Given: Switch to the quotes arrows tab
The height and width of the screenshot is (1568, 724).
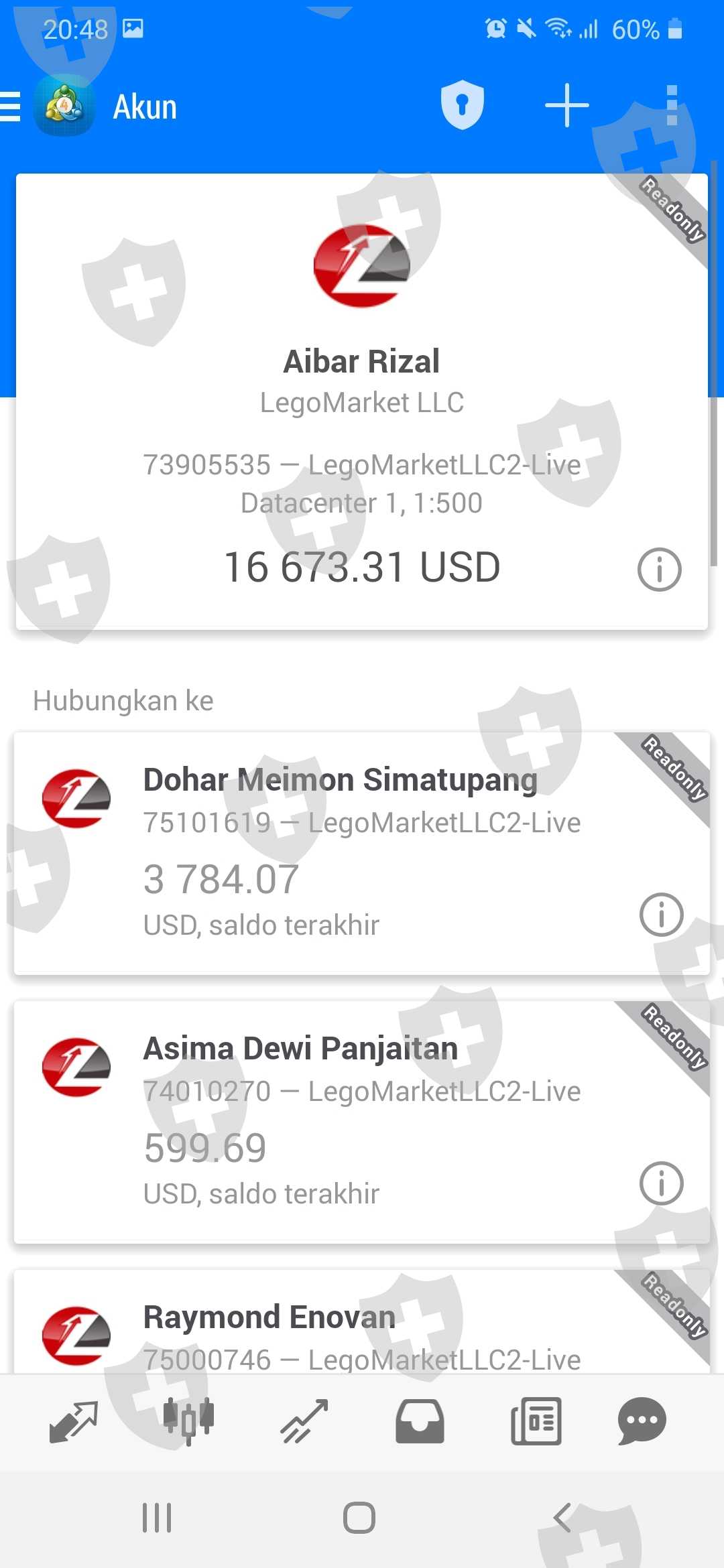Looking at the screenshot, I should [x=74, y=1421].
